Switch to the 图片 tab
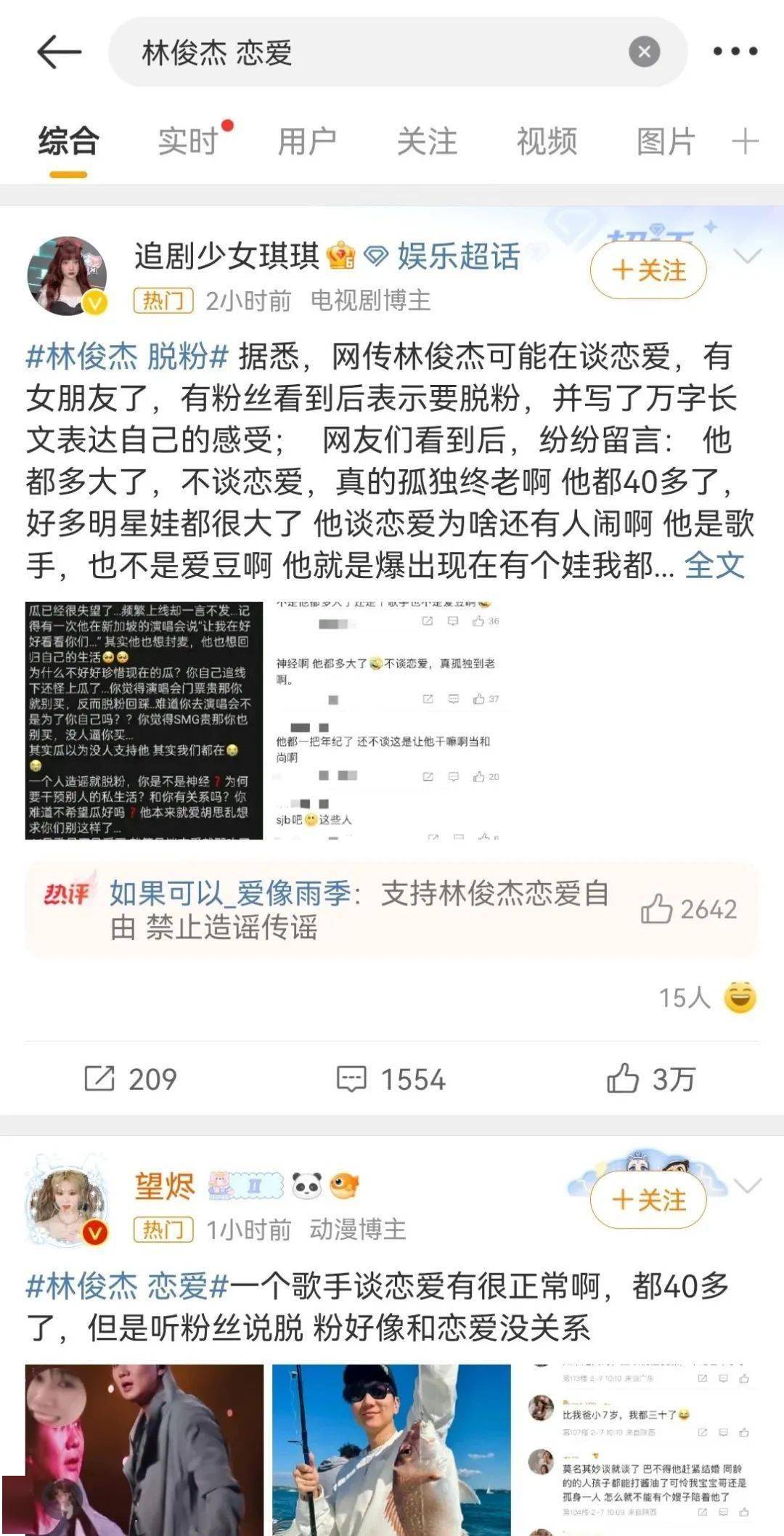Image resolution: width=784 pixels, height=1536 pixels. [x=666, y=142]
